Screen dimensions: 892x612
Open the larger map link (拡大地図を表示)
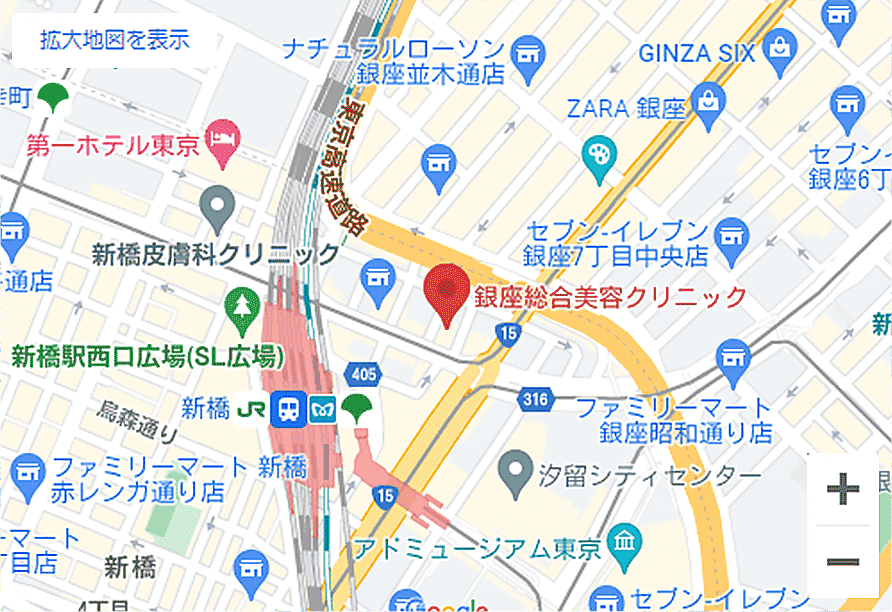pos(114,40)
